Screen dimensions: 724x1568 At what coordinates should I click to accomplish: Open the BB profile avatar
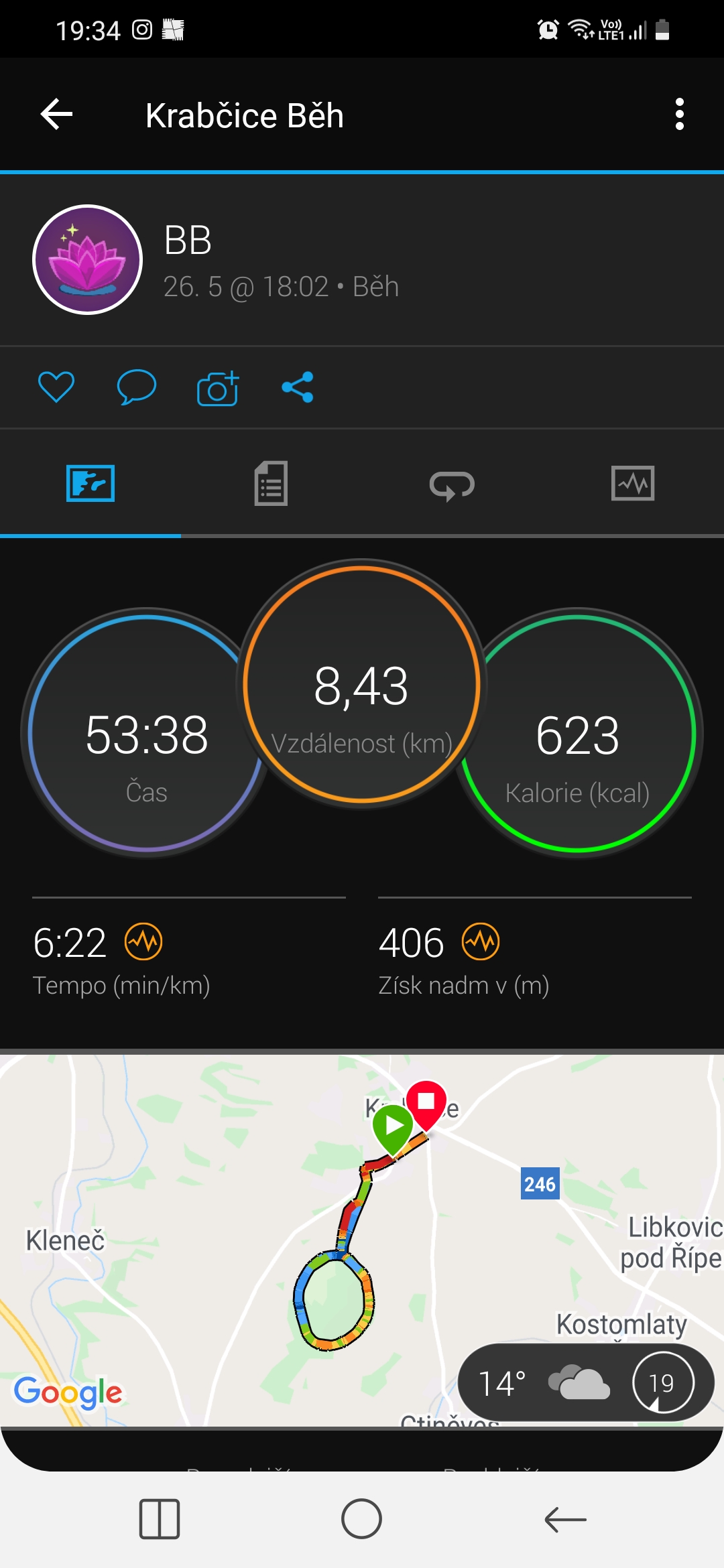[x=88, y=259]
